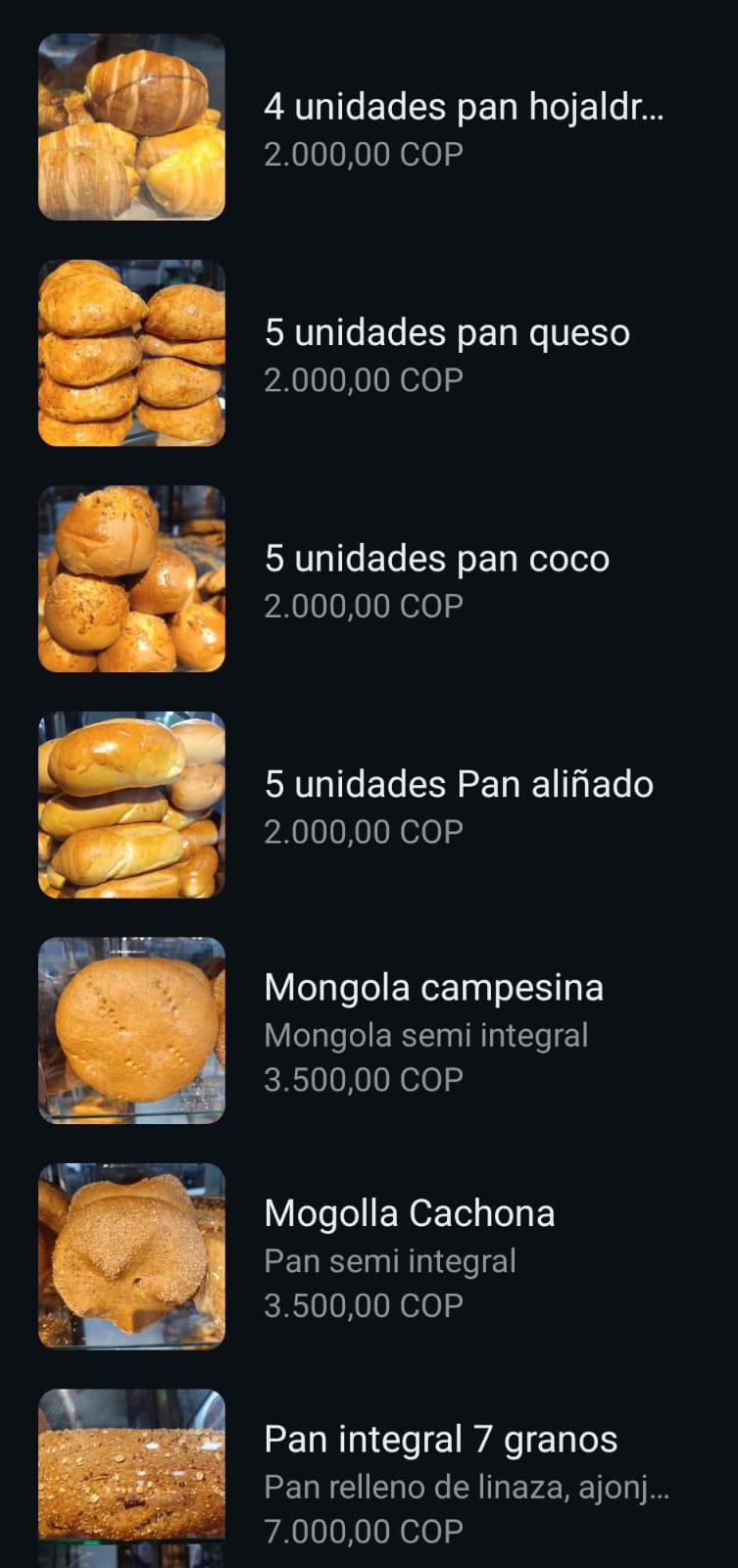
Task: View the pan queso product image
Action: pyautogui.click(x=132, y=353)
